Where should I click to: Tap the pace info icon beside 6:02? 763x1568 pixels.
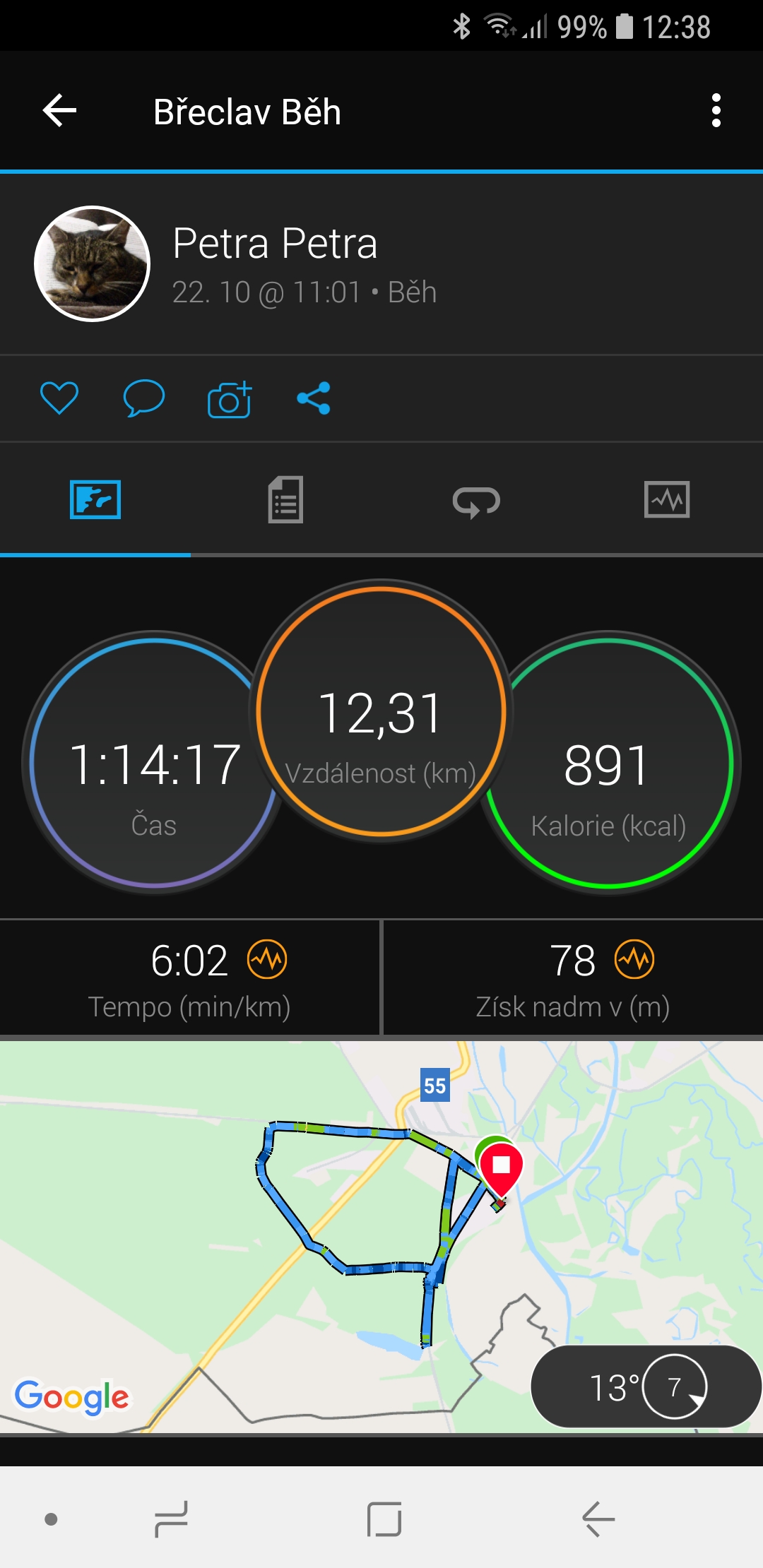pyautogui.click(x=267, y=959)
